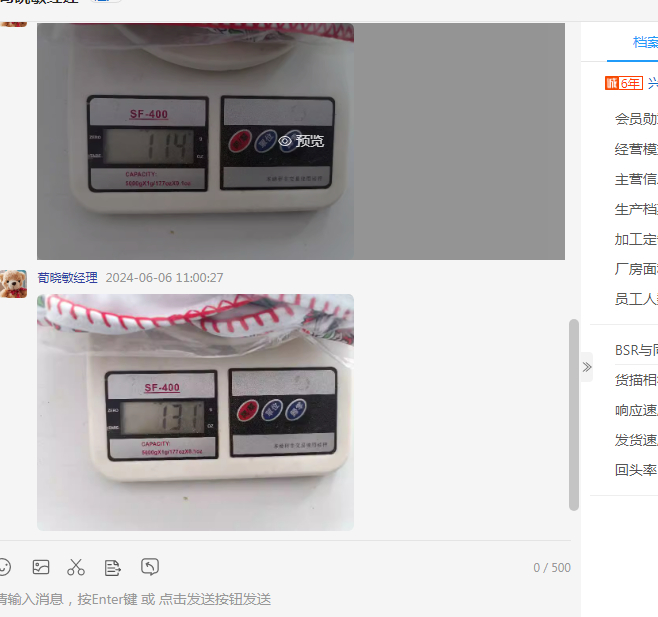Attach an image to the message
658x617 pixels.
tap(41, 567)
